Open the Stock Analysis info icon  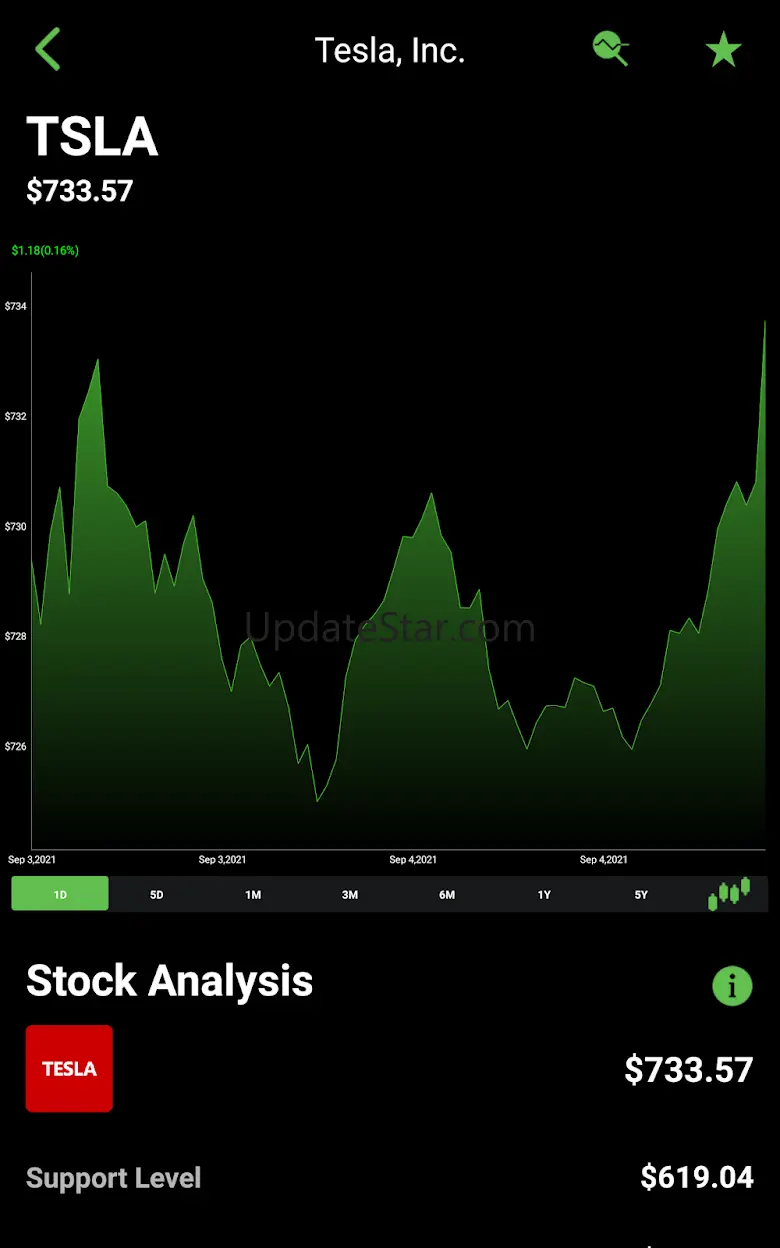[x=732, y=986]
